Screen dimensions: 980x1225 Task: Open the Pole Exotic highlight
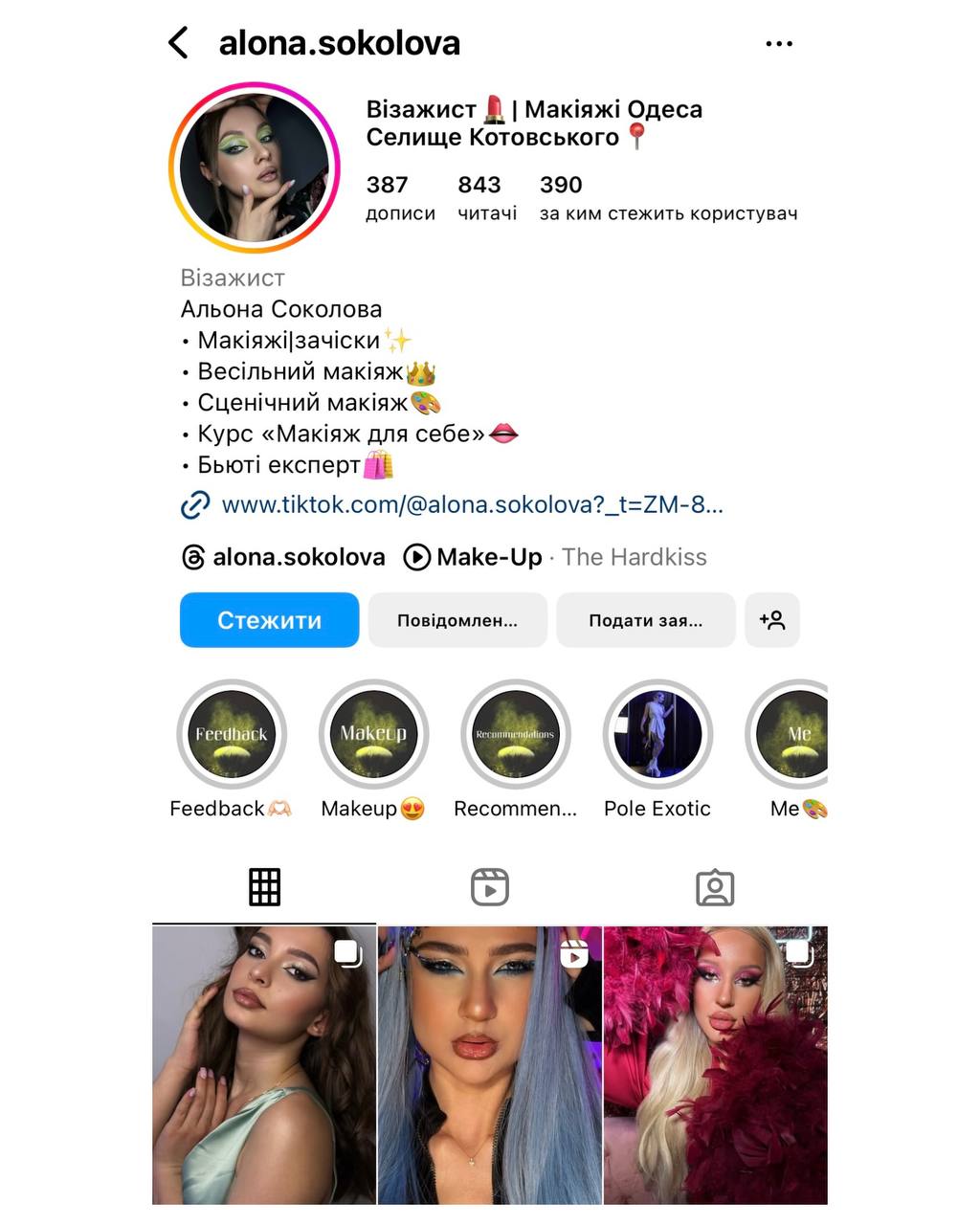657,734
